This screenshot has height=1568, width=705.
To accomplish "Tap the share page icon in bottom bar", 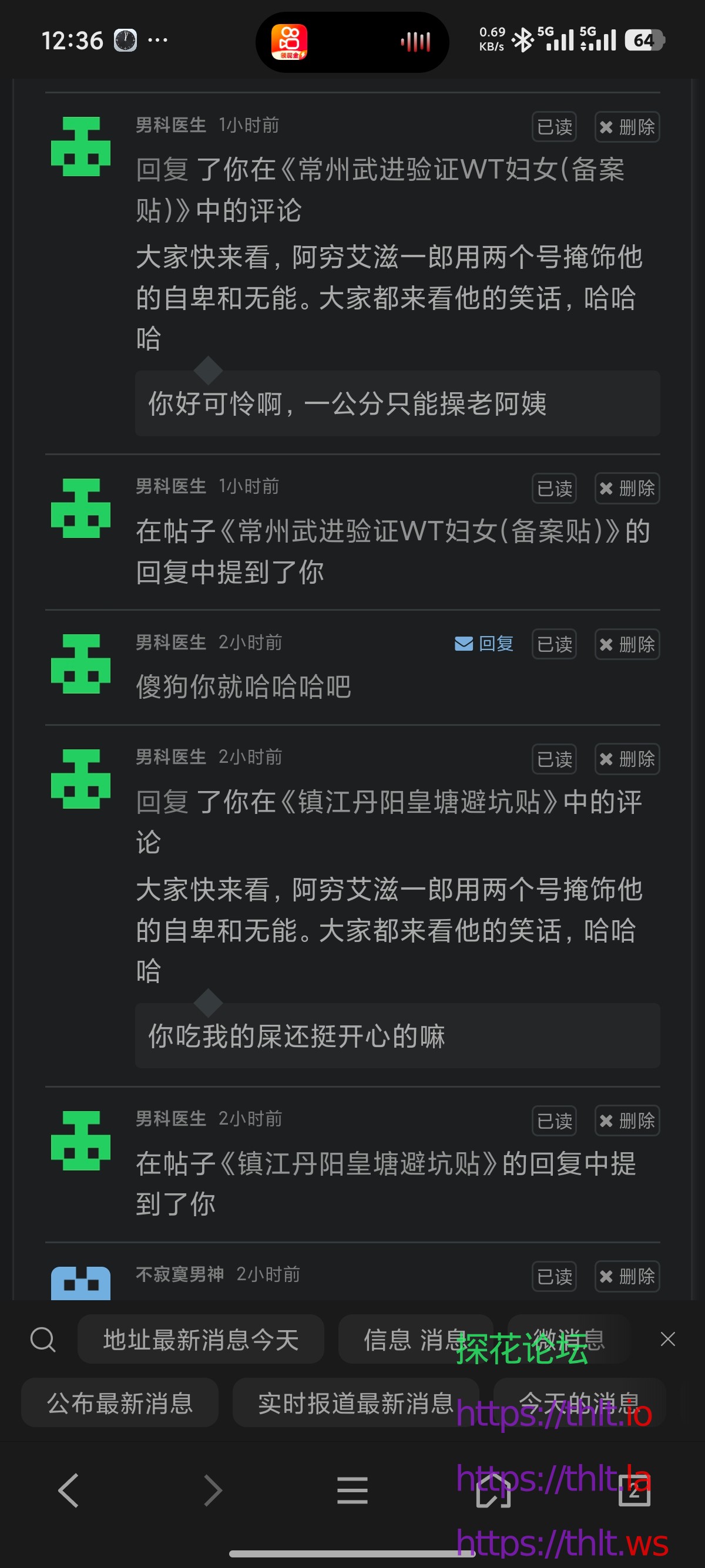I will click(x=493, y=1491).
